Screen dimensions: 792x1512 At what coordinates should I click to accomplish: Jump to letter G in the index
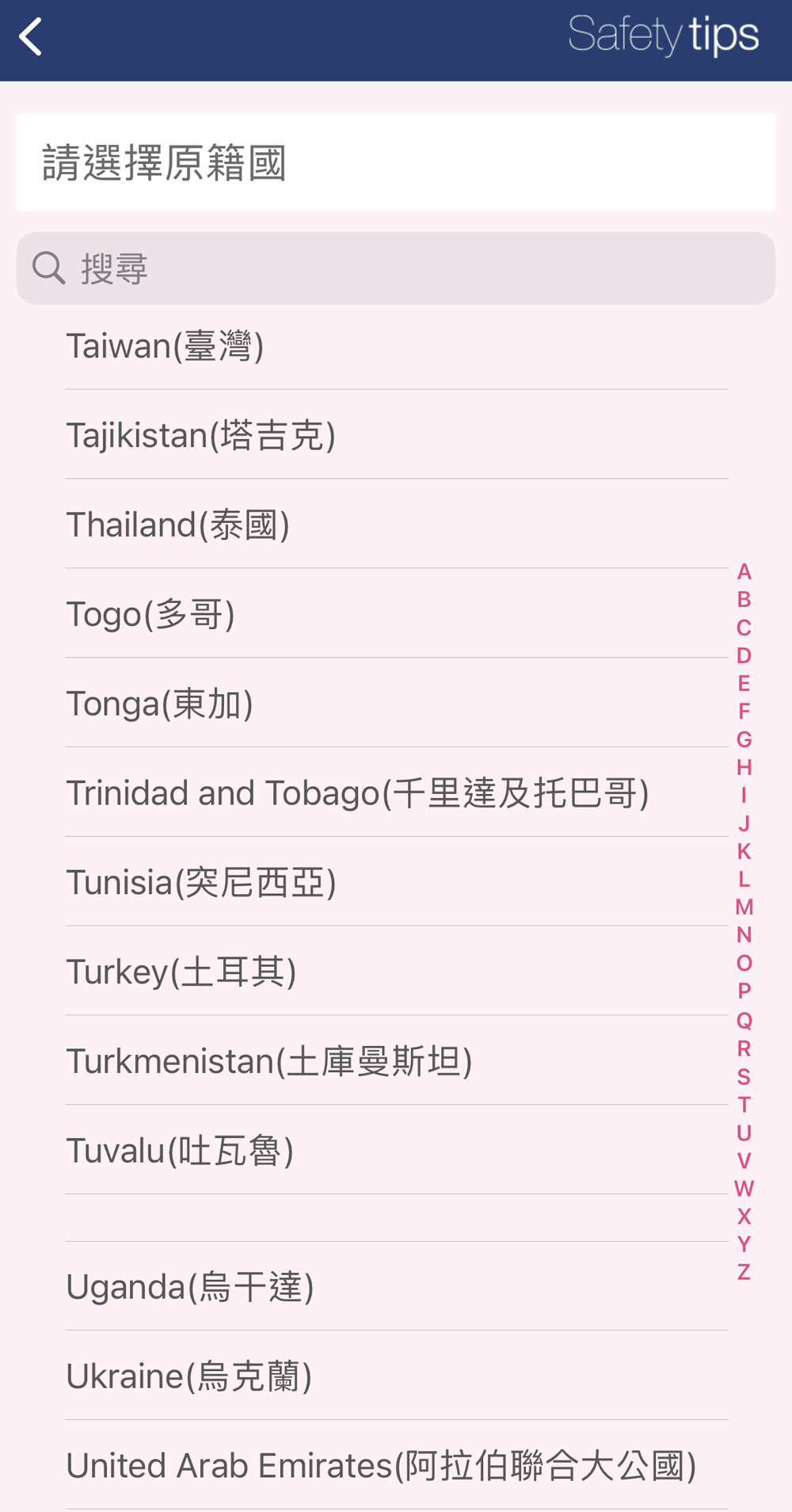[743, 741]
